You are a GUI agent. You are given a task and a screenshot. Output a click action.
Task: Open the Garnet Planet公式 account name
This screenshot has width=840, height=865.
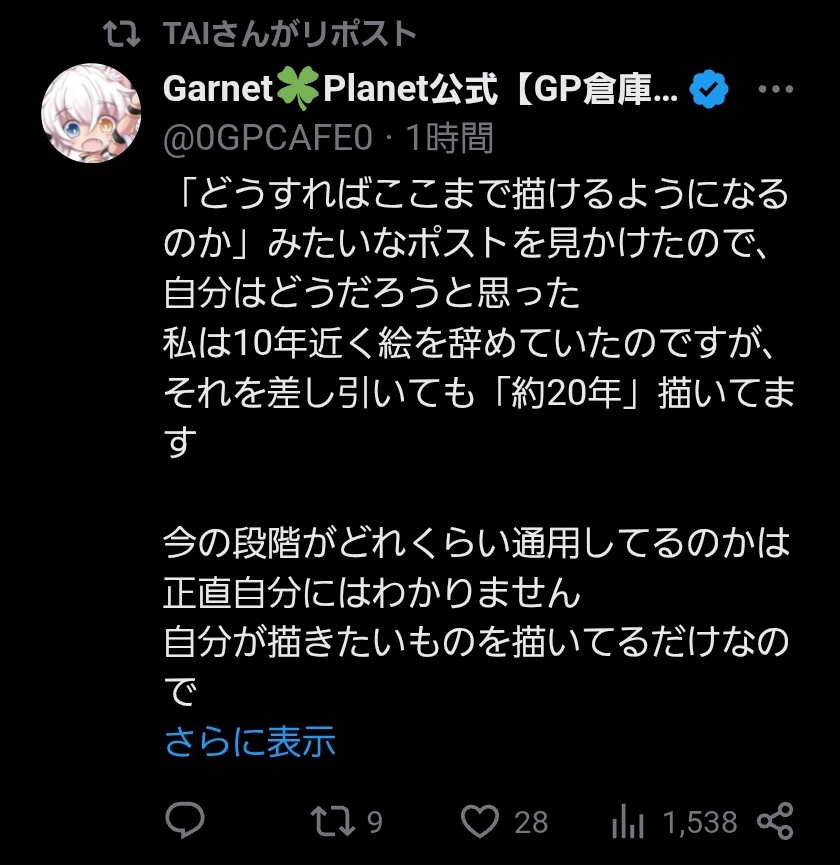click(420, 91)
